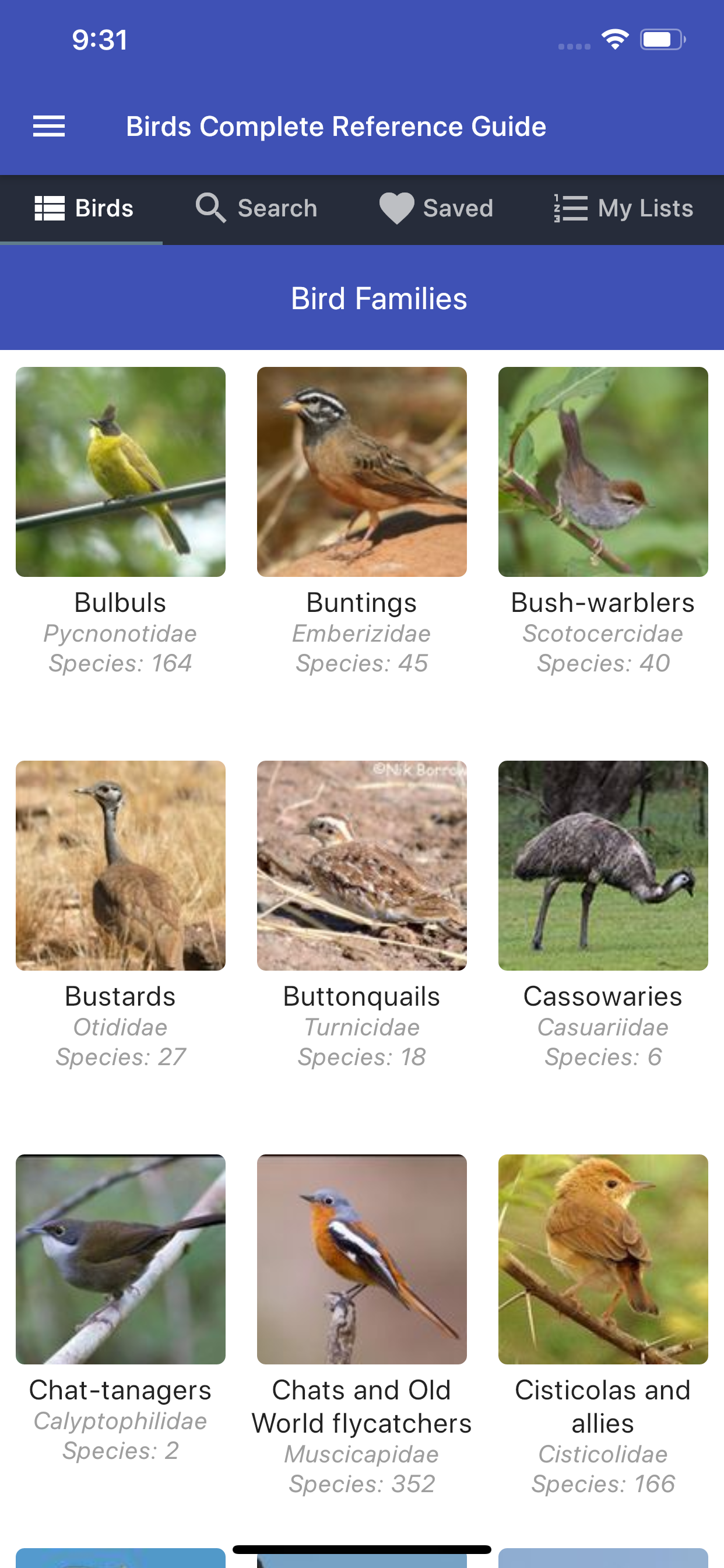The image size is (724, 1568).
Task: Tap the heart icon for Saved
Action: point(396,208)
